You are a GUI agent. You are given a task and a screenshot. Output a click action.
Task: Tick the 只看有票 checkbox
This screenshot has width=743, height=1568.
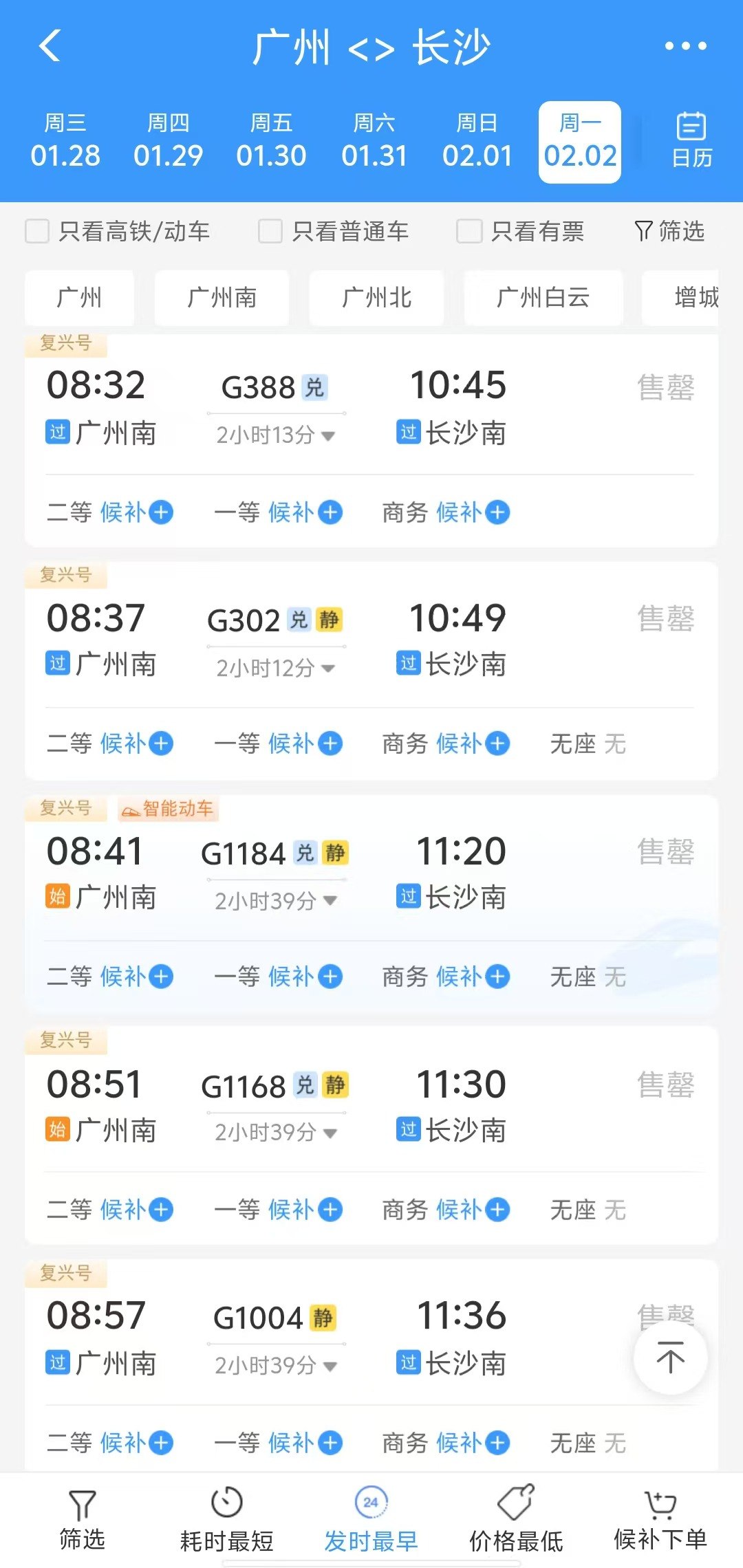coord(469,231)
